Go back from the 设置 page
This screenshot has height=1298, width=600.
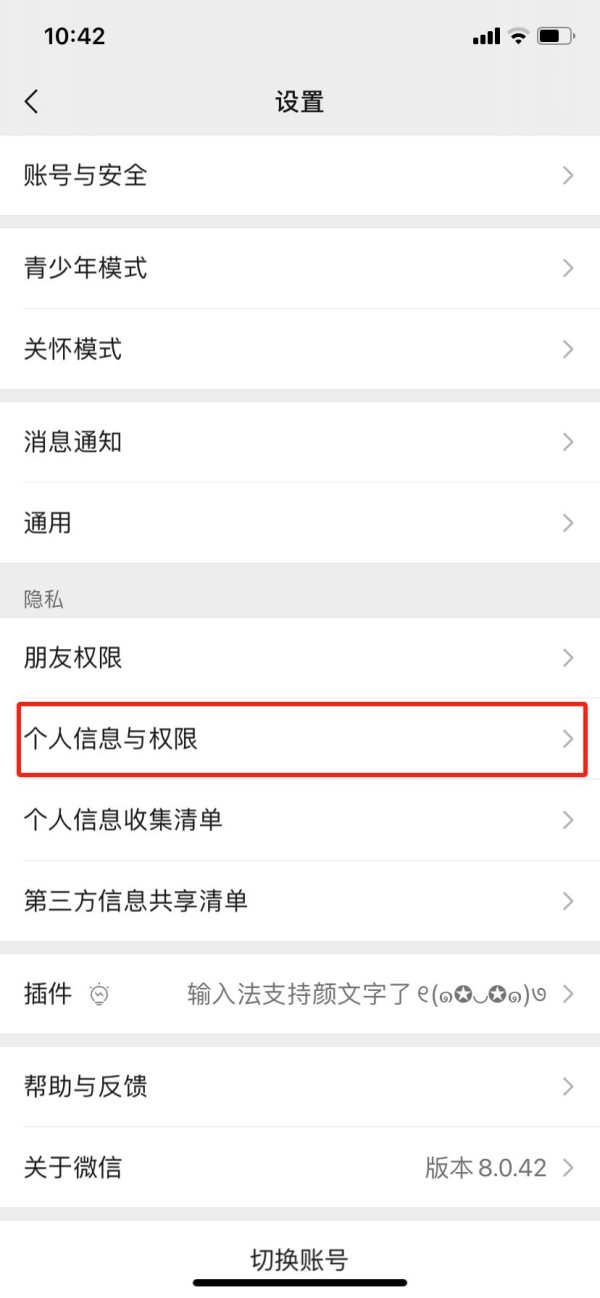click(x=32, y=101)
